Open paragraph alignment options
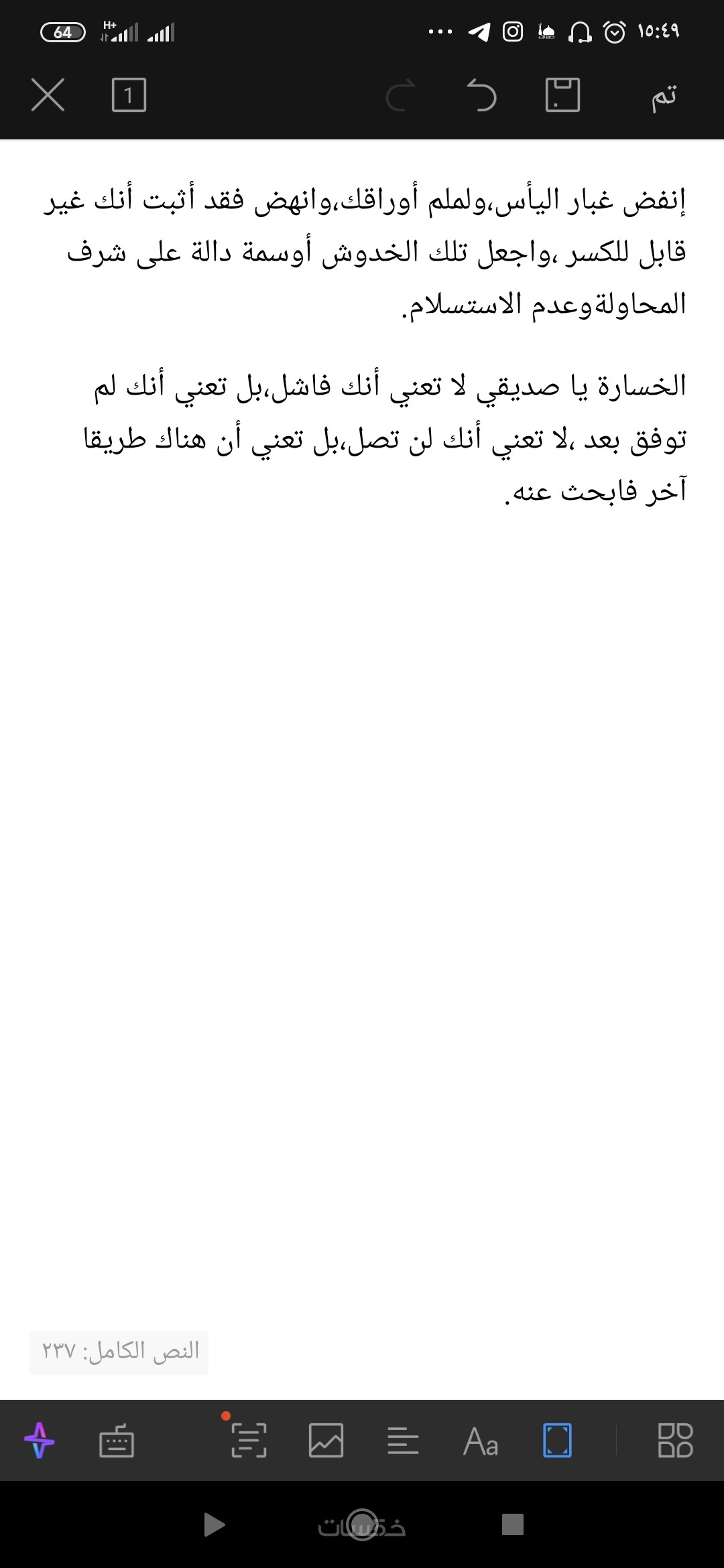Viewport: 724px width, 1568px height. [x=403, y=1441]
